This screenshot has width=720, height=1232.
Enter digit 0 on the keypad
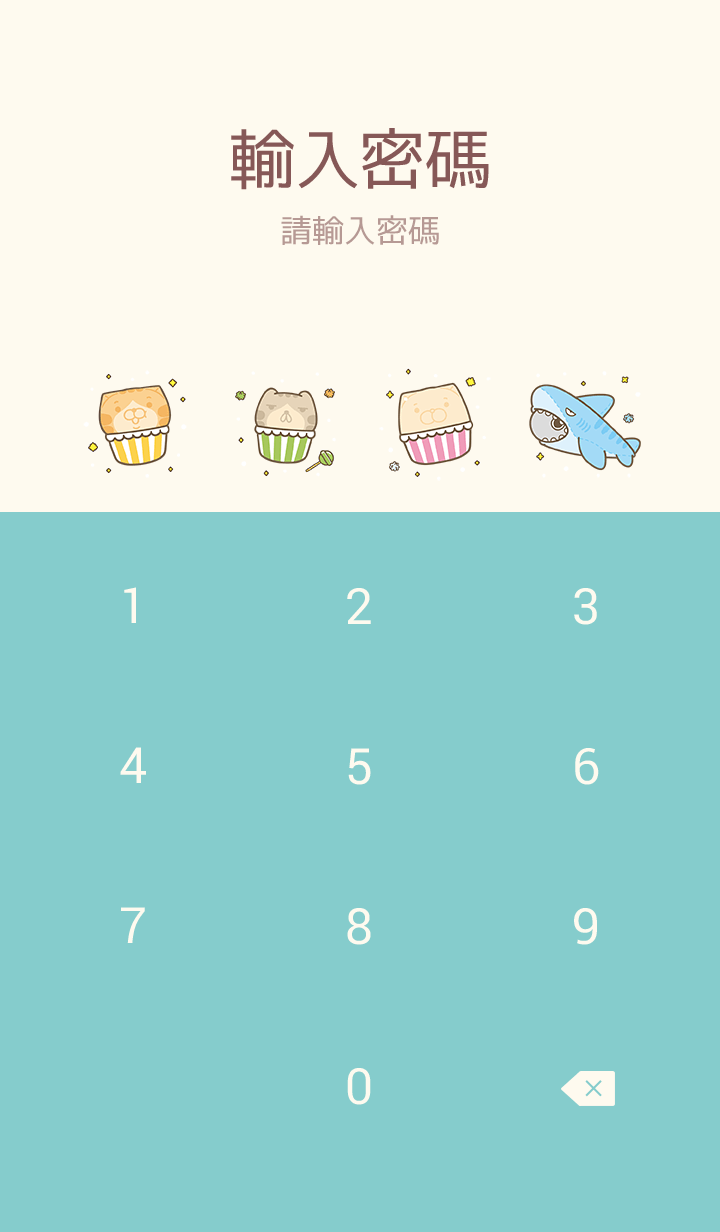[359, 1087]
